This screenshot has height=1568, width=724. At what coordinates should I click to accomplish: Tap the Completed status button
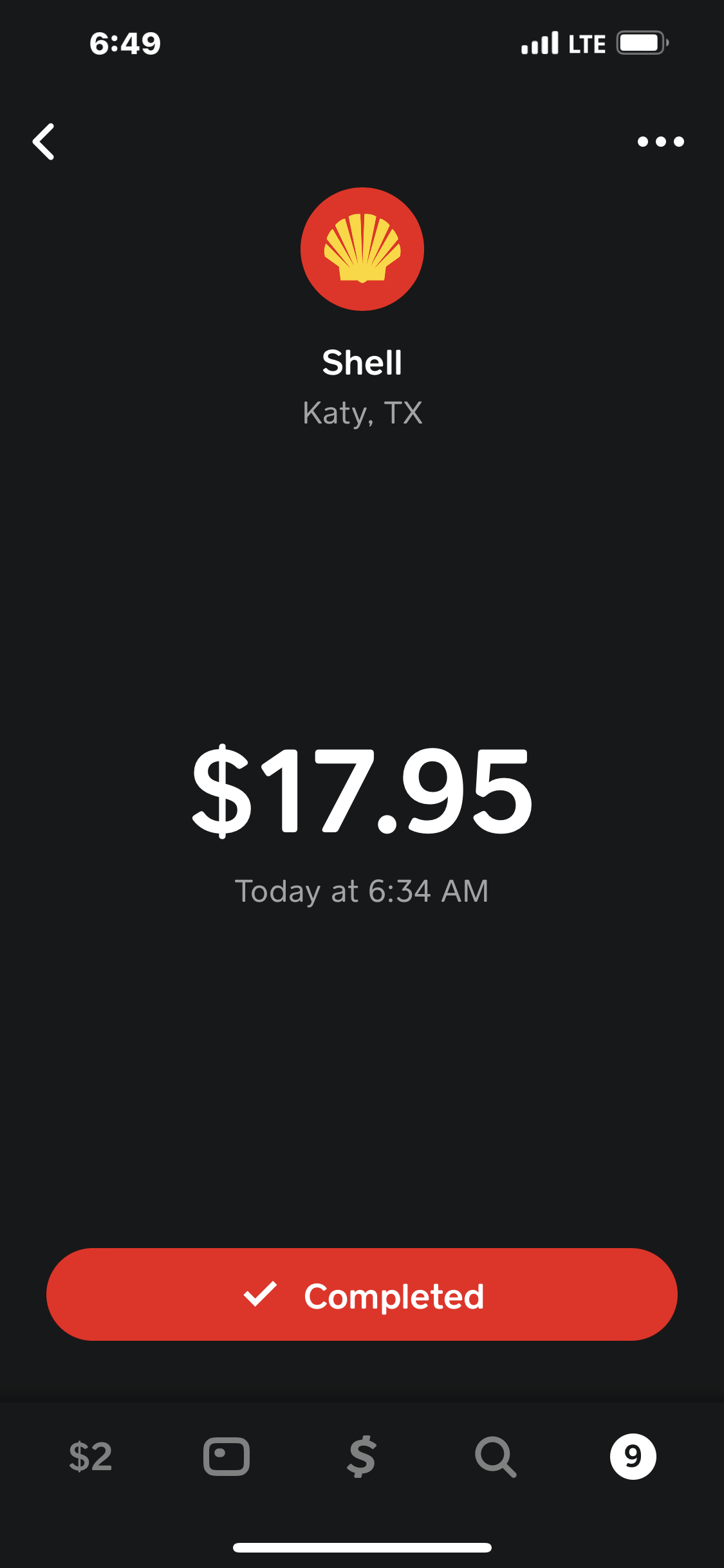click(x=362, y=1294)
